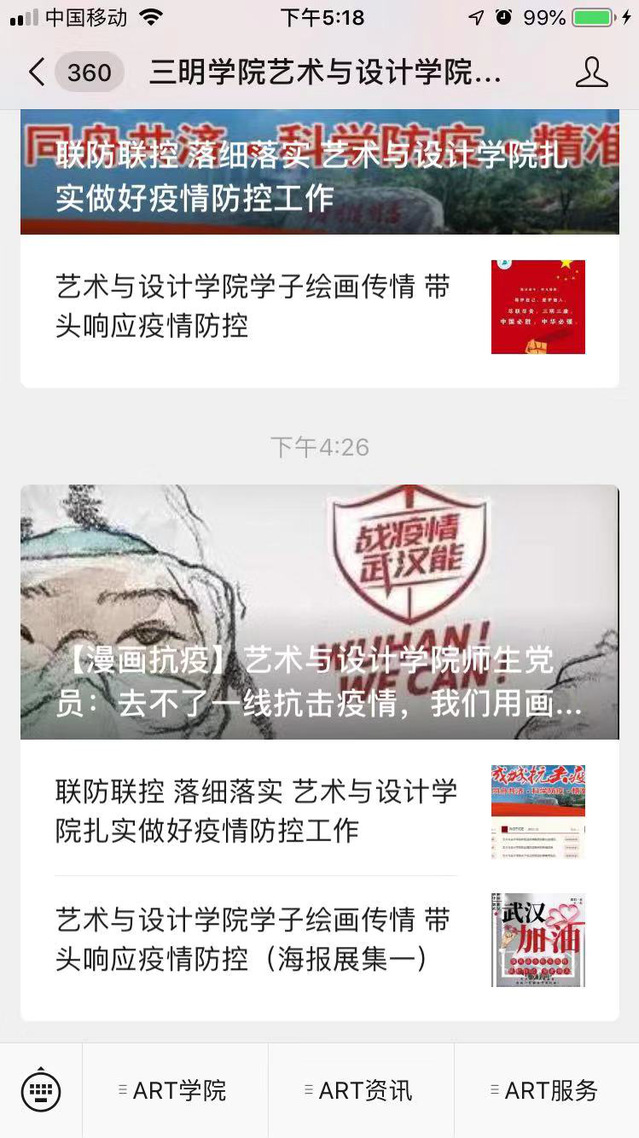
Task: Switch to keyboard input mode
Action: pyautogui.click(x=41, y=1090)
